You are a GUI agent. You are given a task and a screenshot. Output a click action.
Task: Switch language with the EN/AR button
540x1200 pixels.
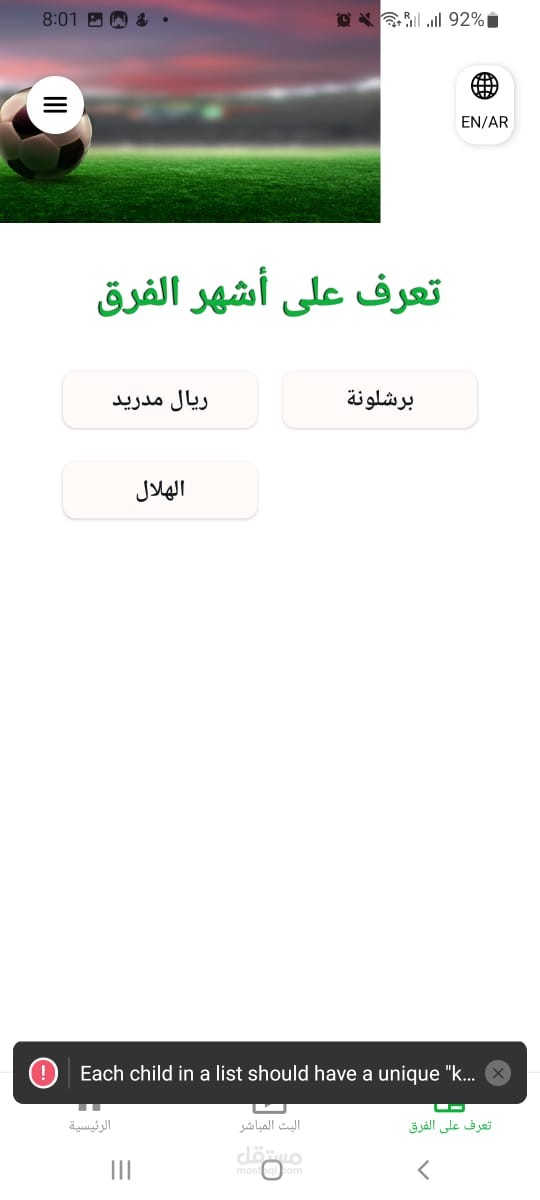(485, 104)
